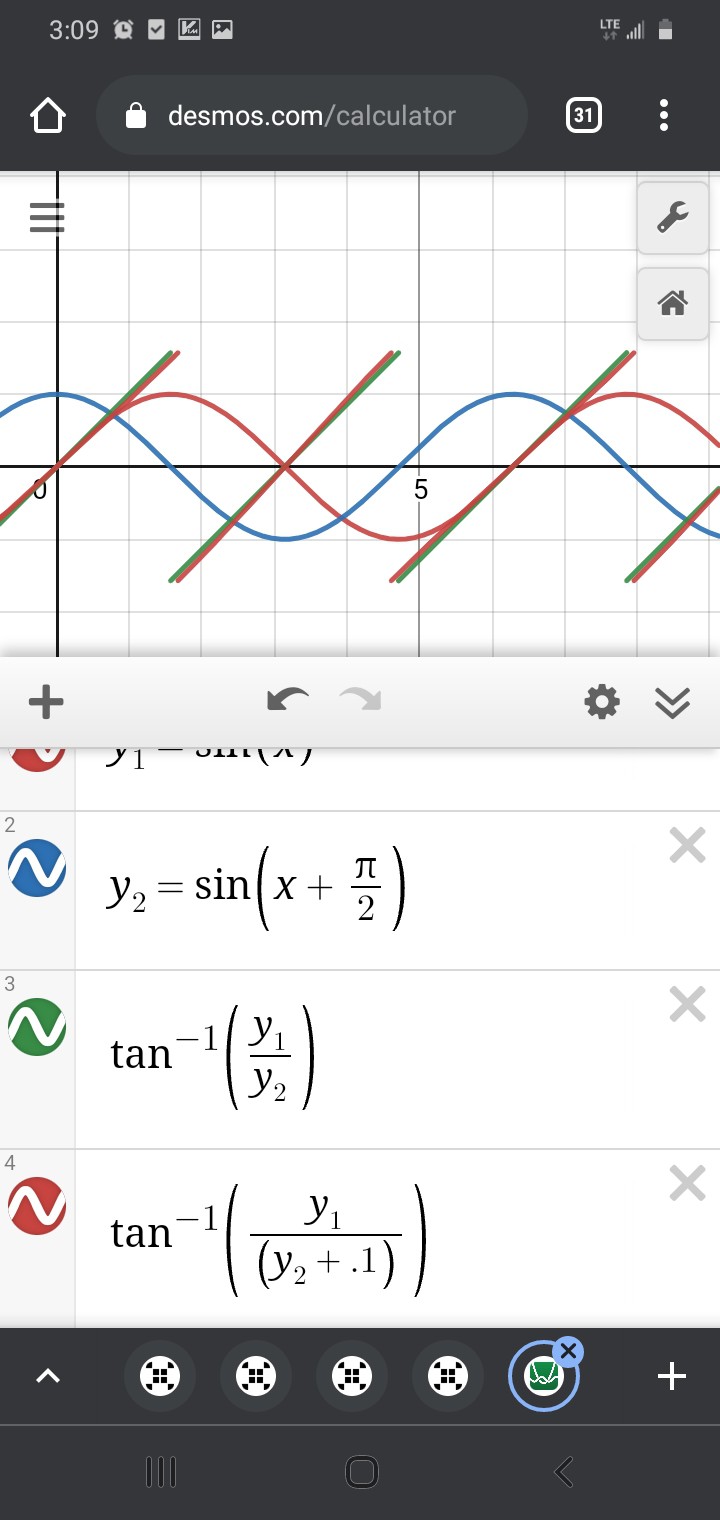
Task: Open the browser overflow menu
Action: click(x=664, y=116)
